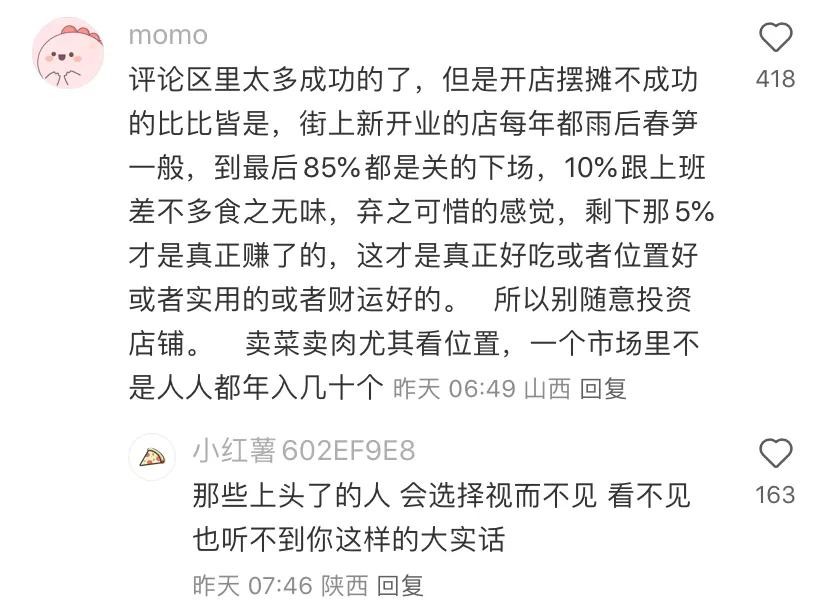Open the momo username profile
Viewport: 828px width, 615px height.
click(x=168, y=35)
